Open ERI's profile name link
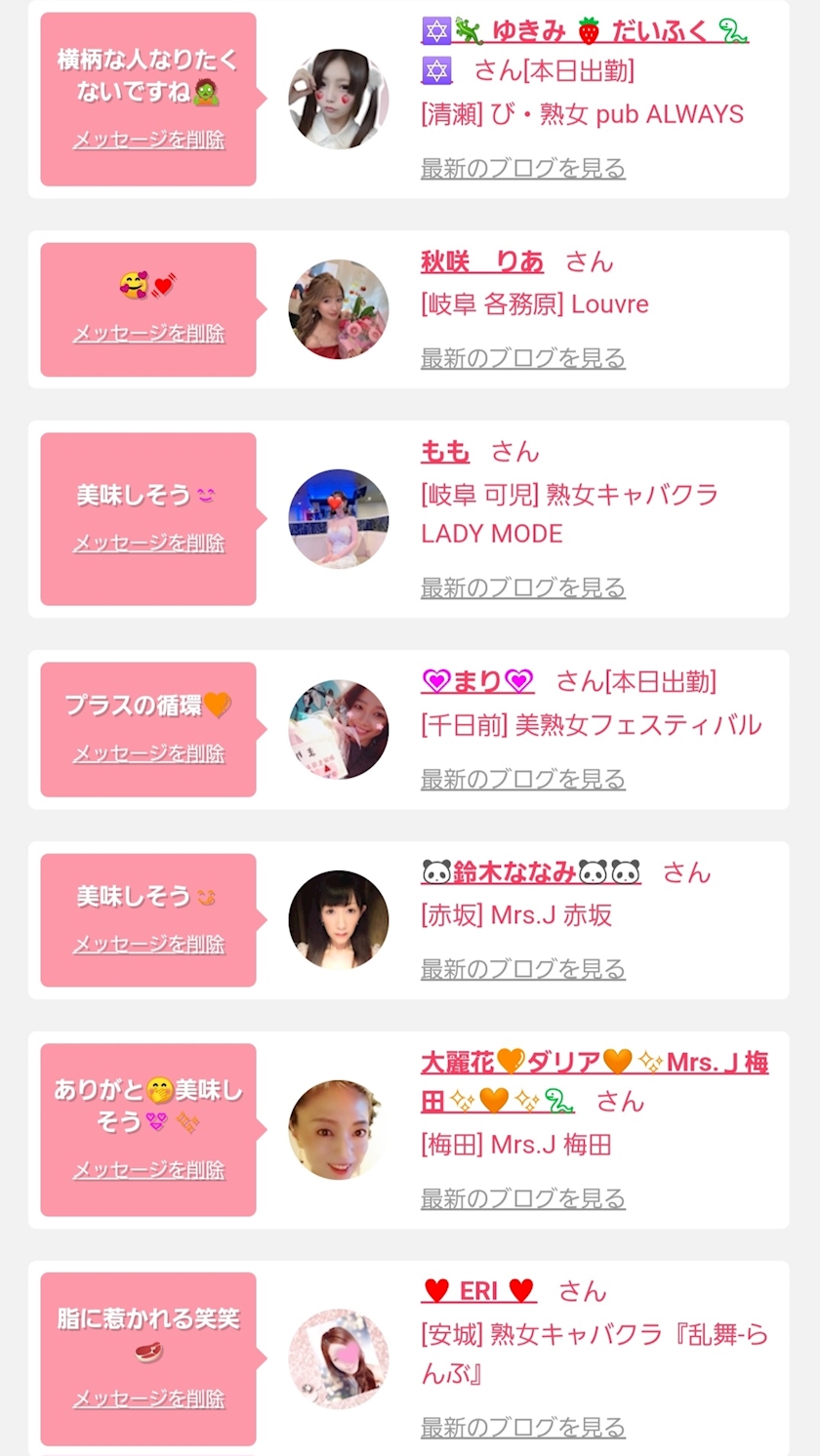 (x=478, y=1291)
